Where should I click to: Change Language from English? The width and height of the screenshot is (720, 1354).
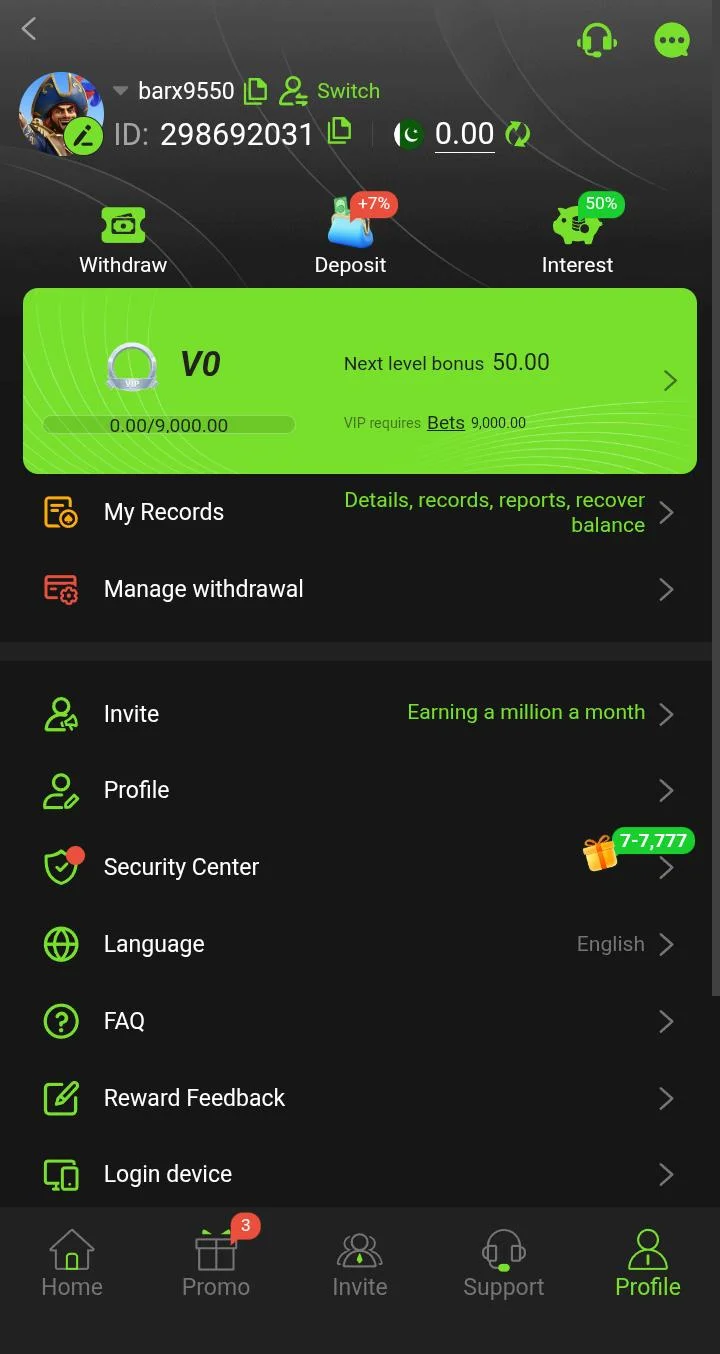point(360,944)
